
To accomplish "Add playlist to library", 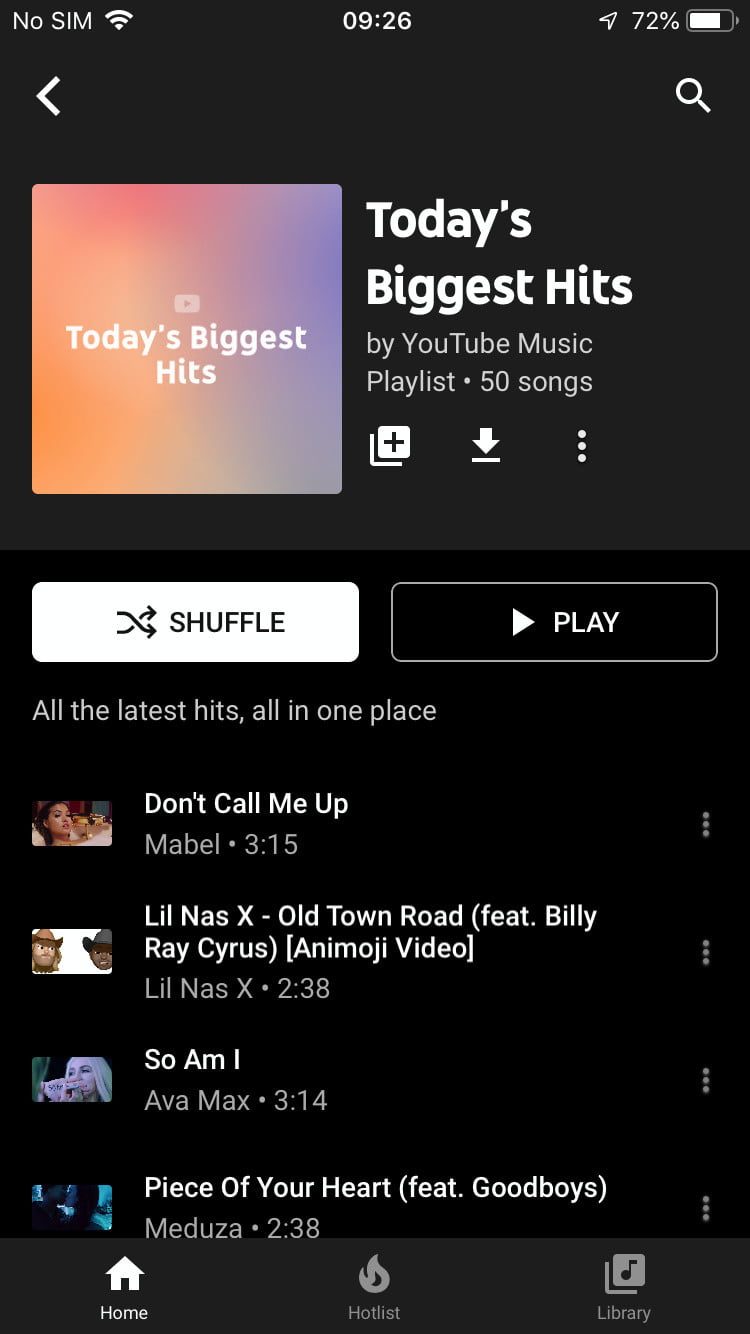I will (x=390, y=446).
